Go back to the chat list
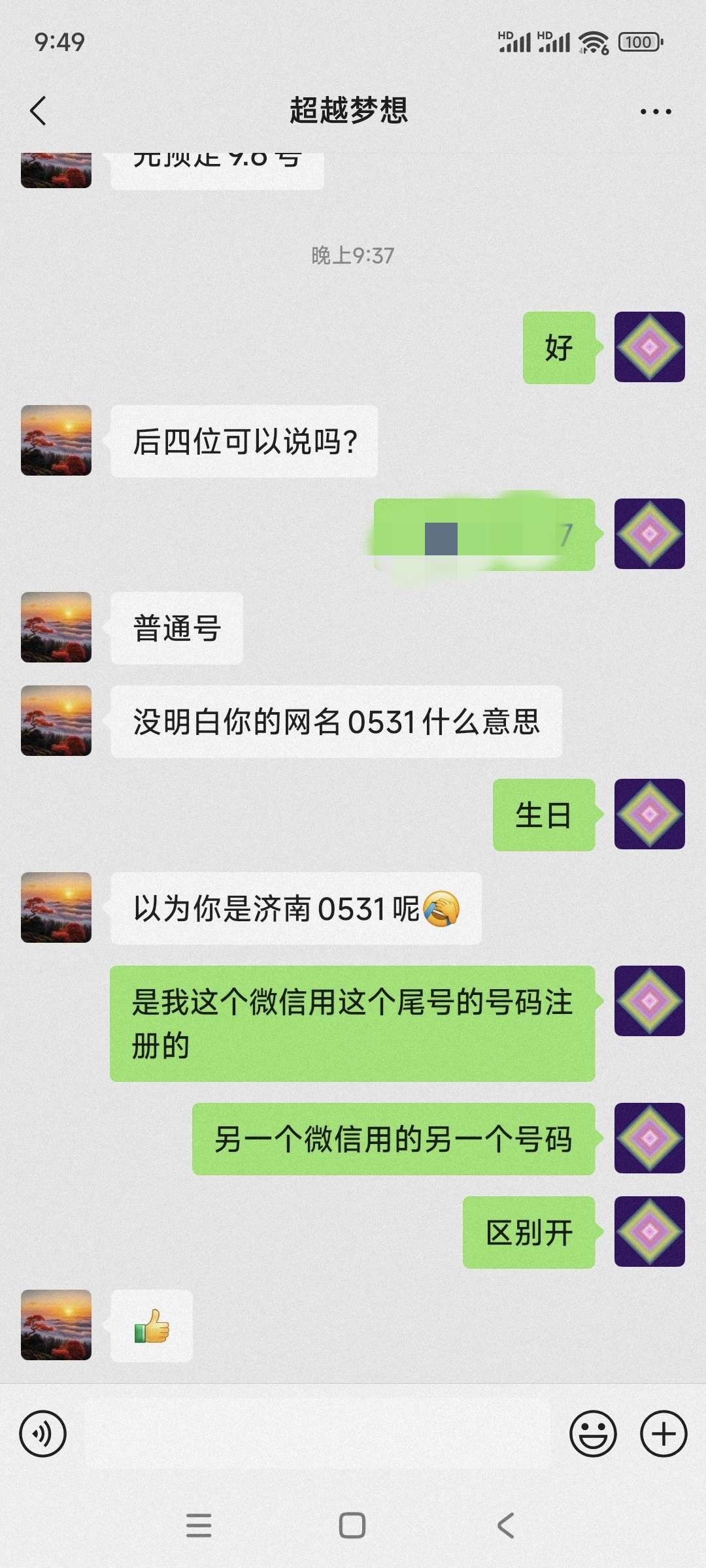This screenshot has height=1568, width=706. click(x=38, y=110)
